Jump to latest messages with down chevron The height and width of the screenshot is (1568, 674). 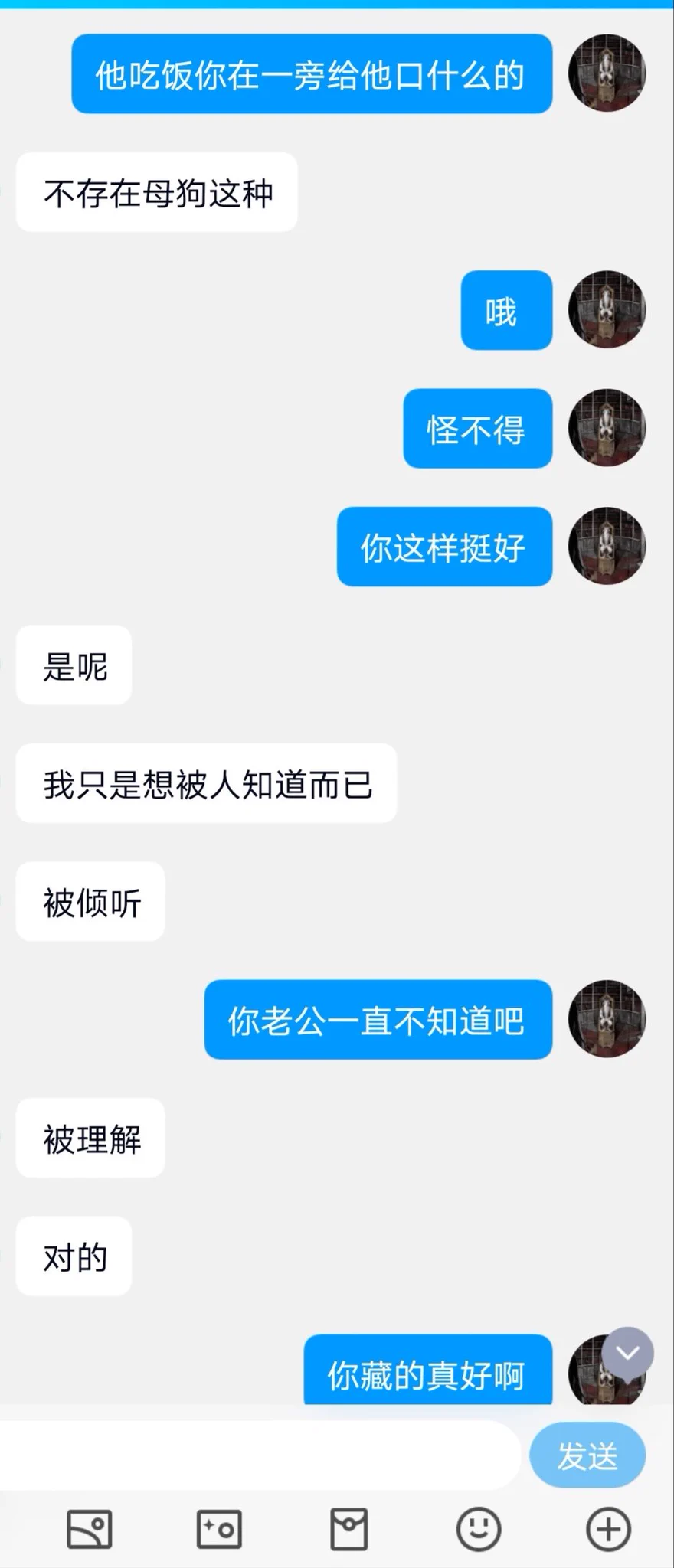point(627,1354)
